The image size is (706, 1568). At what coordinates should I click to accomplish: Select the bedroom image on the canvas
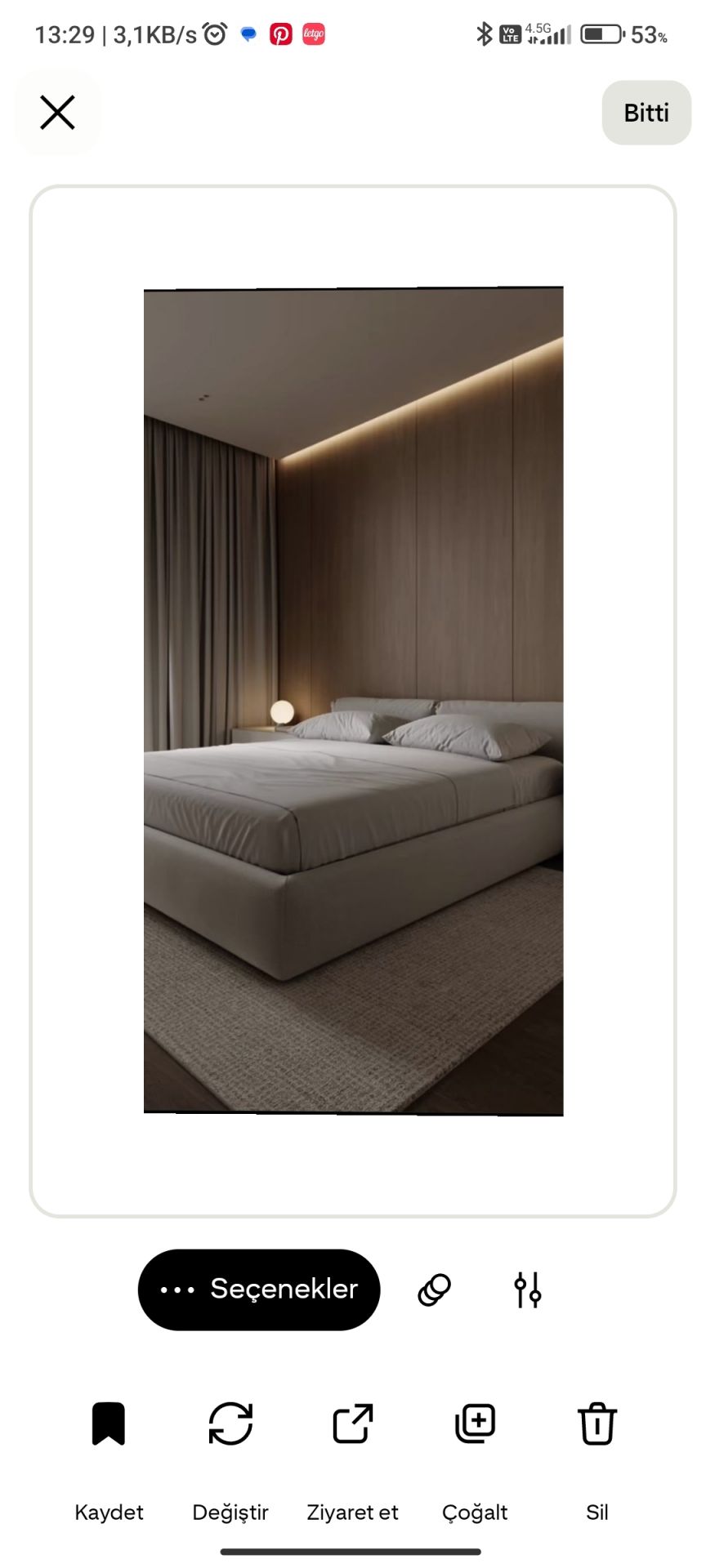click(353, 701)
